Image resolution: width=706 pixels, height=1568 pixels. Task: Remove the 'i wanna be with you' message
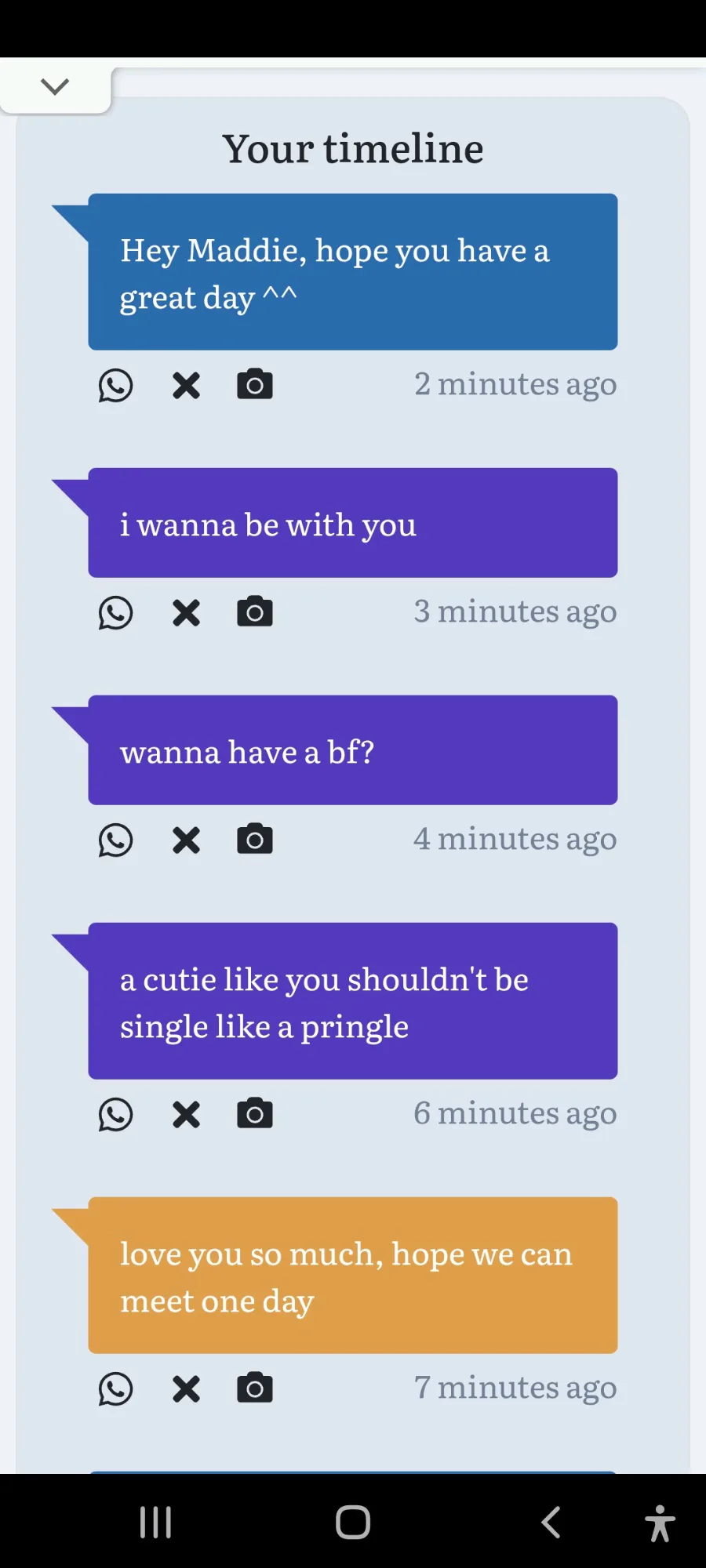point(186,613)
